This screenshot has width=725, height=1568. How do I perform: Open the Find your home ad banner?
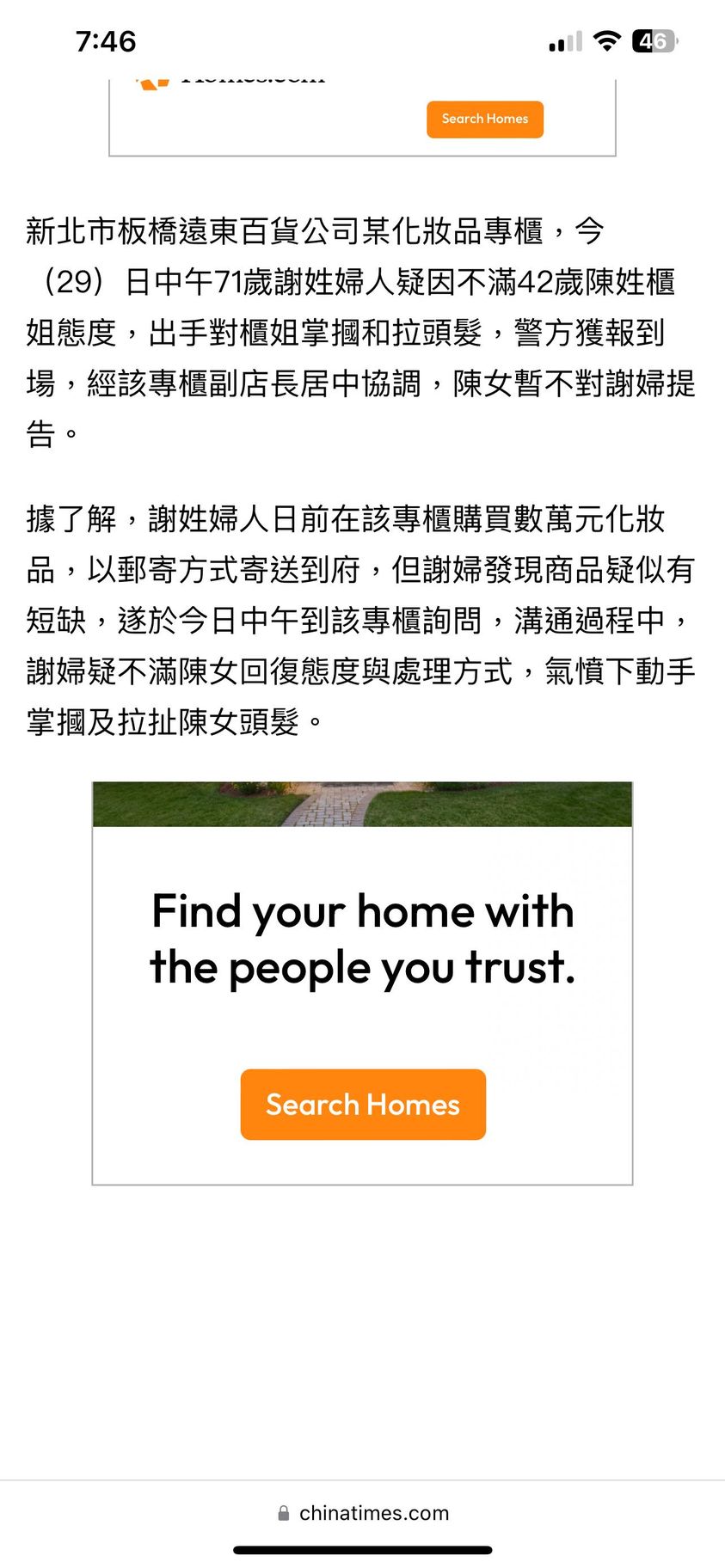point(362,939)
